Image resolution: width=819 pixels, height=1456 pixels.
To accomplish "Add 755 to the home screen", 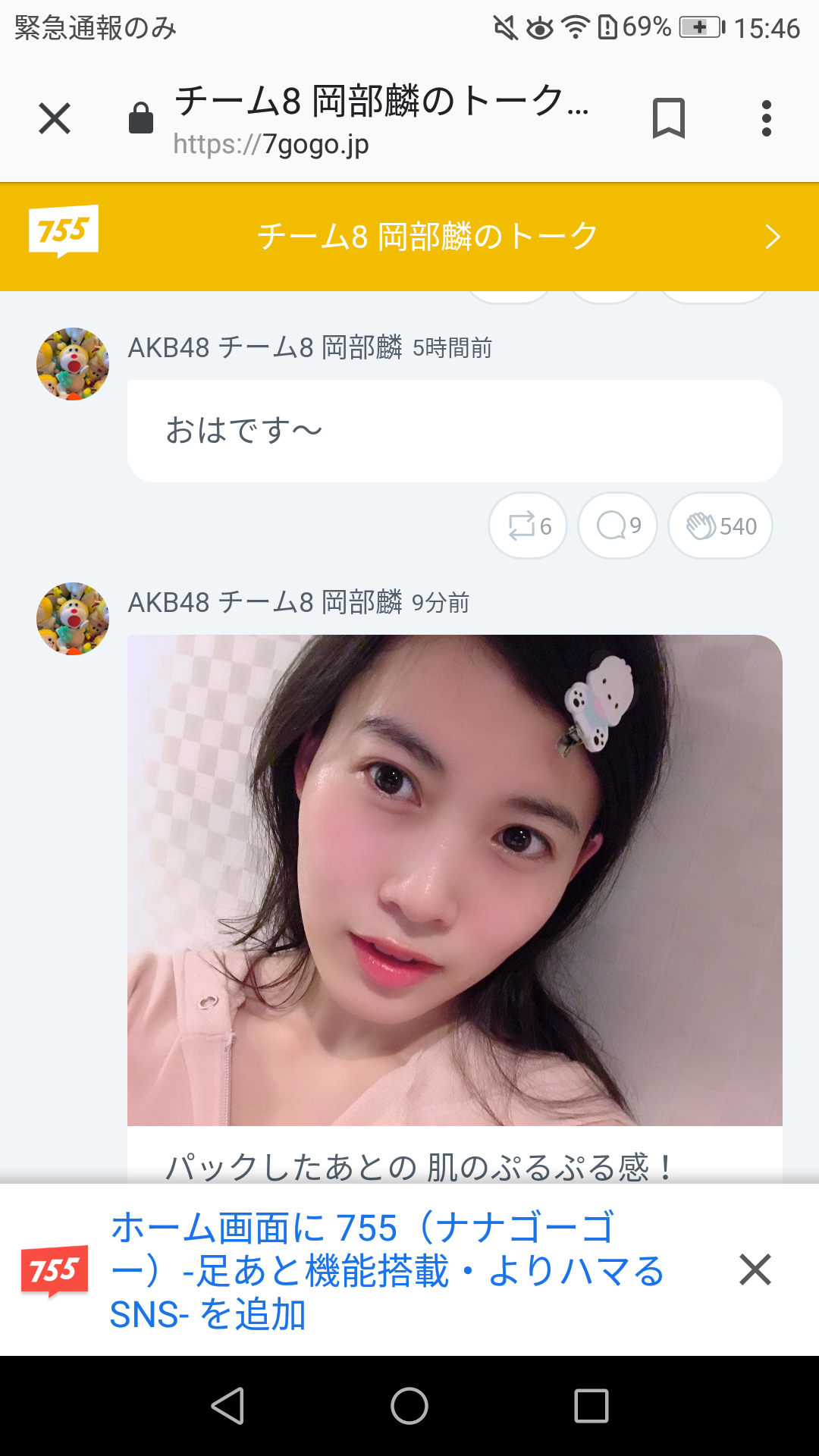I will [x=387, y=1270].
